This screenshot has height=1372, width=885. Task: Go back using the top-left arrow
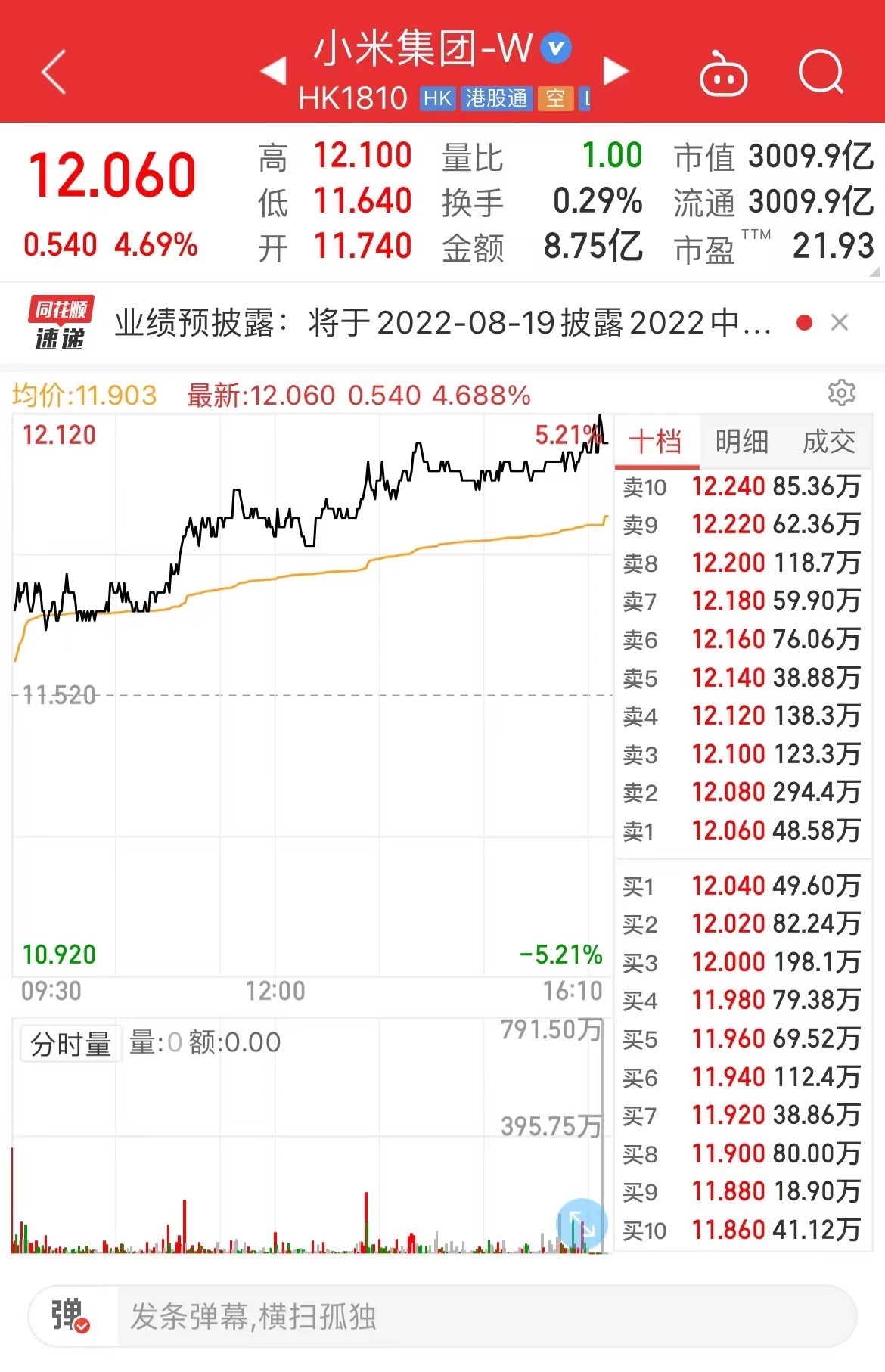point(54,73)
